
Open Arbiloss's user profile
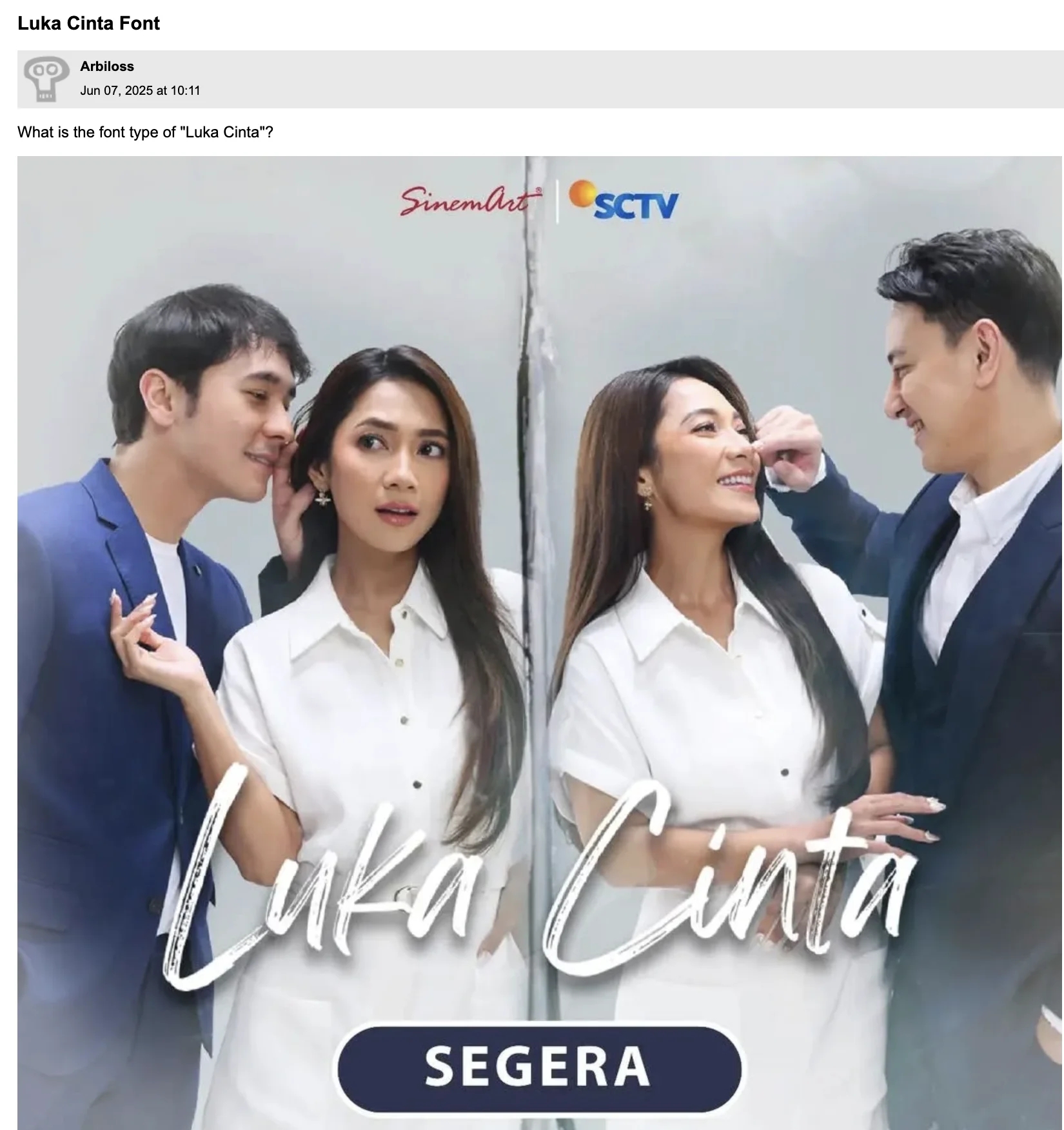107,66
